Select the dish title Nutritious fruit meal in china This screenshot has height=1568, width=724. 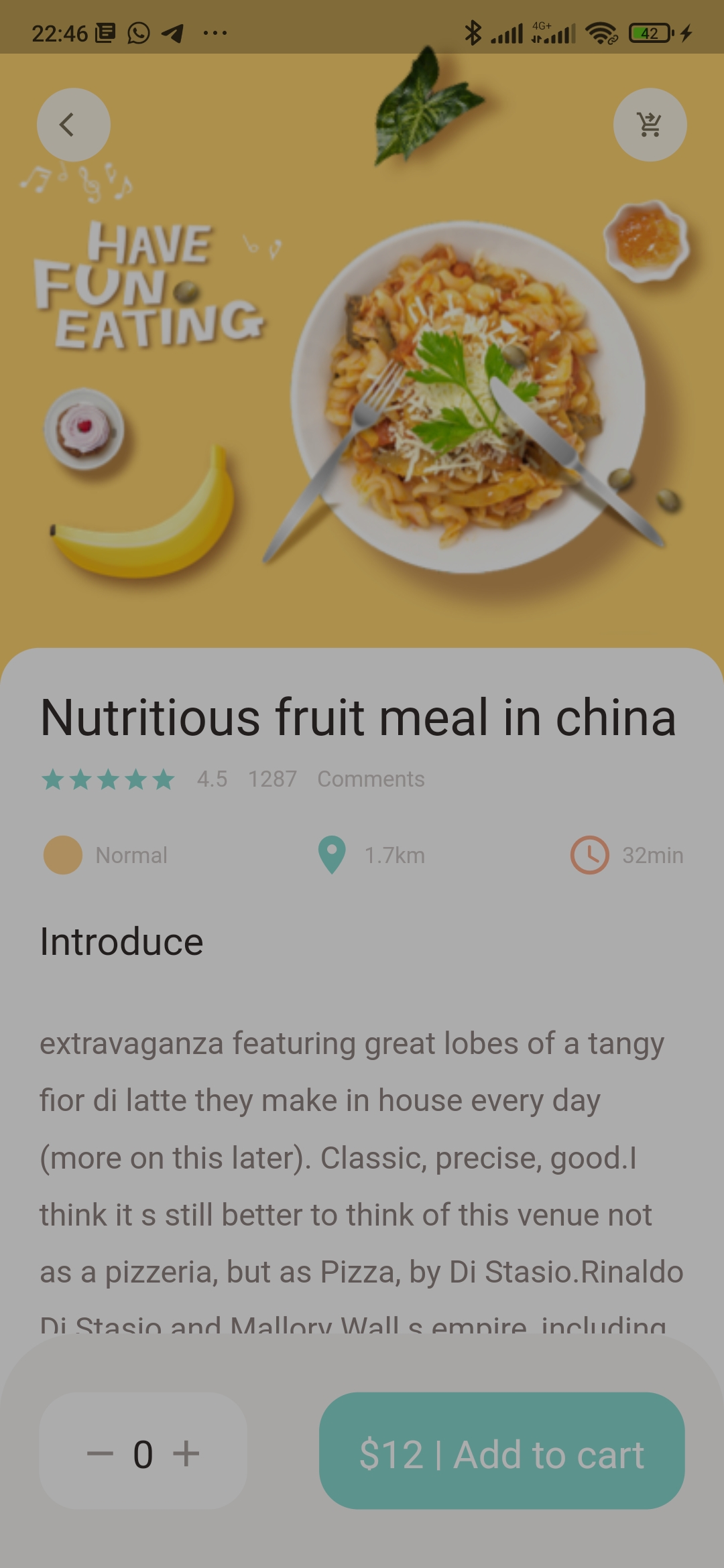point(359,719)
